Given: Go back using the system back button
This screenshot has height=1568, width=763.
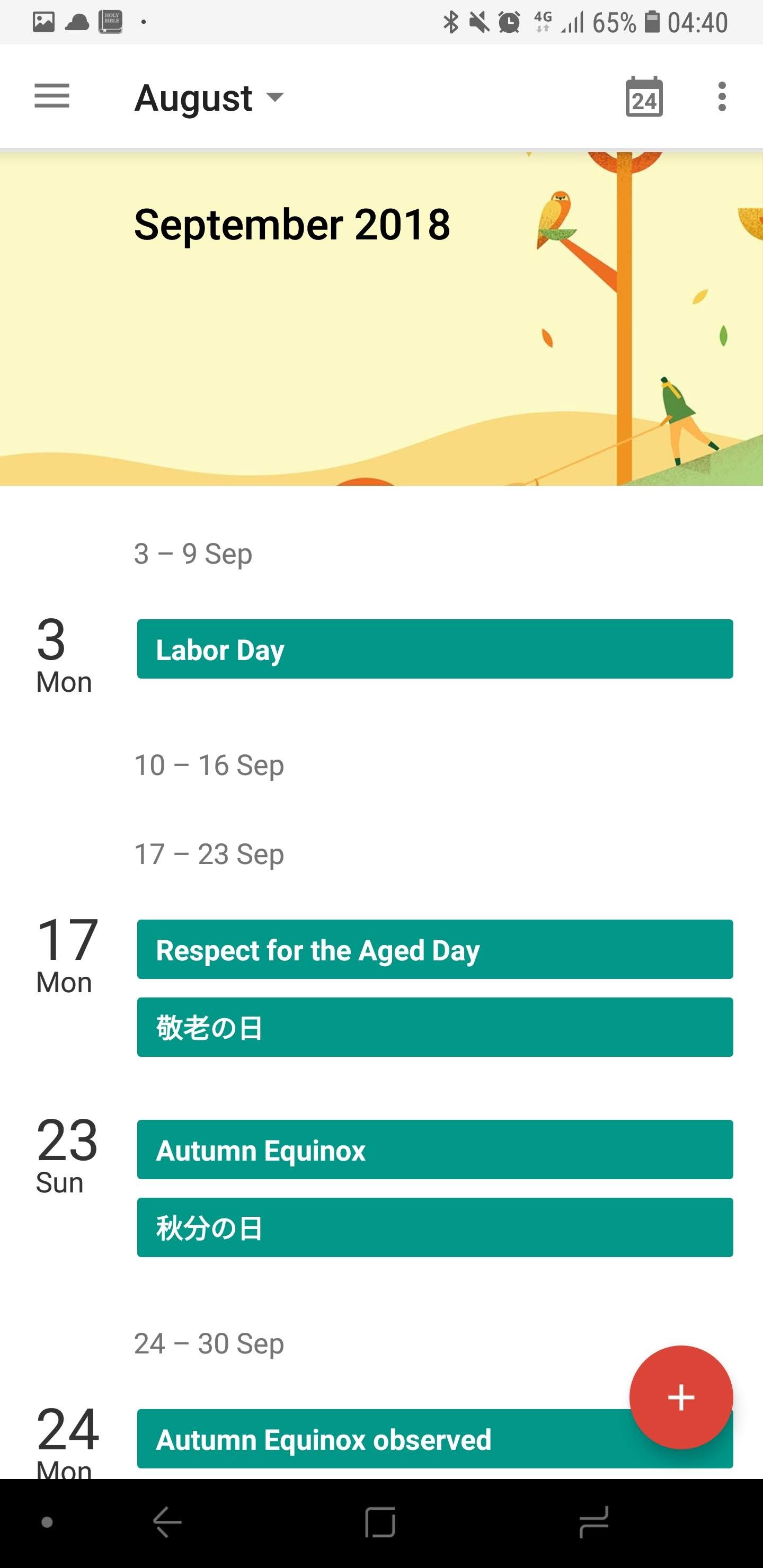Looking at the screenshot, I should (x=167, y=1522).
